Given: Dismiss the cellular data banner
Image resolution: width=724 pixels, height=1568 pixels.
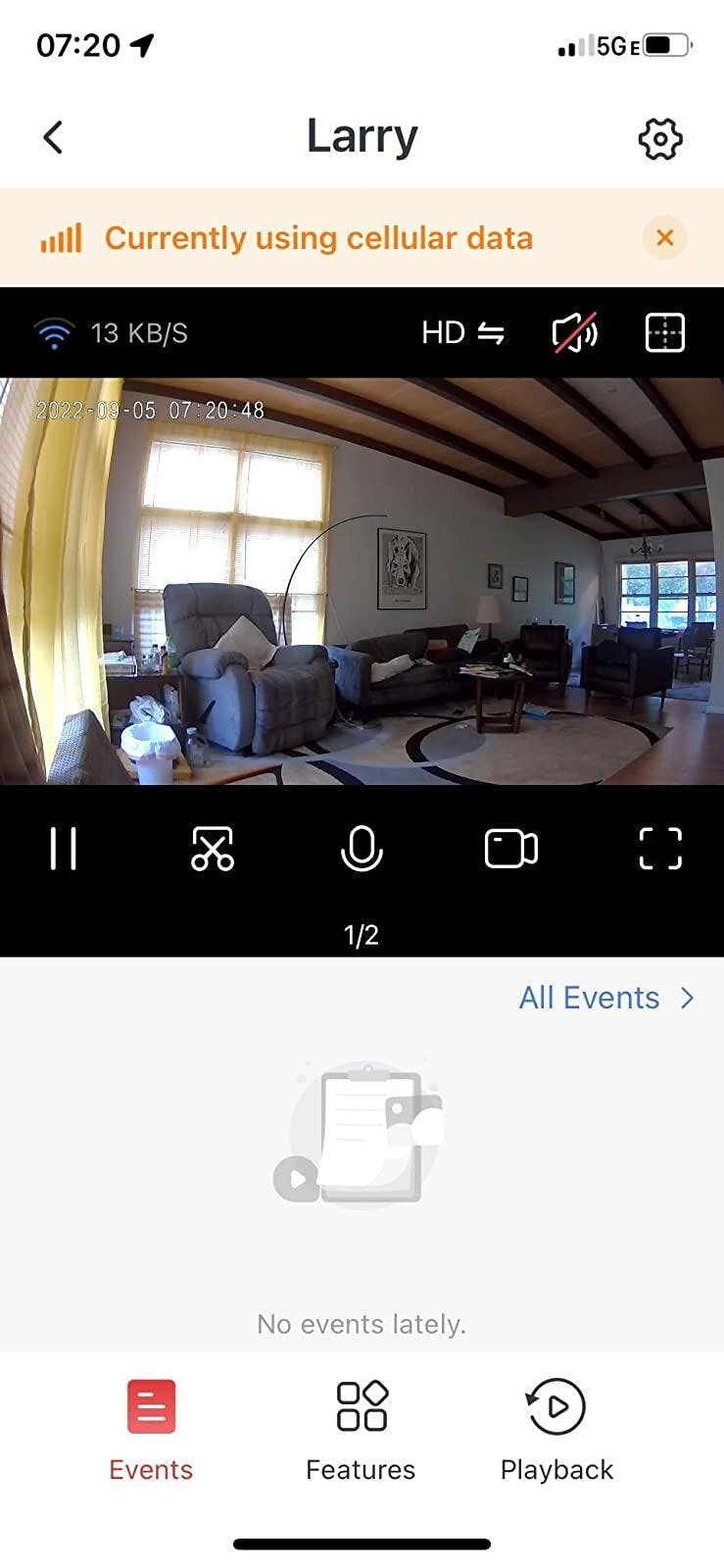Looking at the screenshot, I should coord(664,237).
